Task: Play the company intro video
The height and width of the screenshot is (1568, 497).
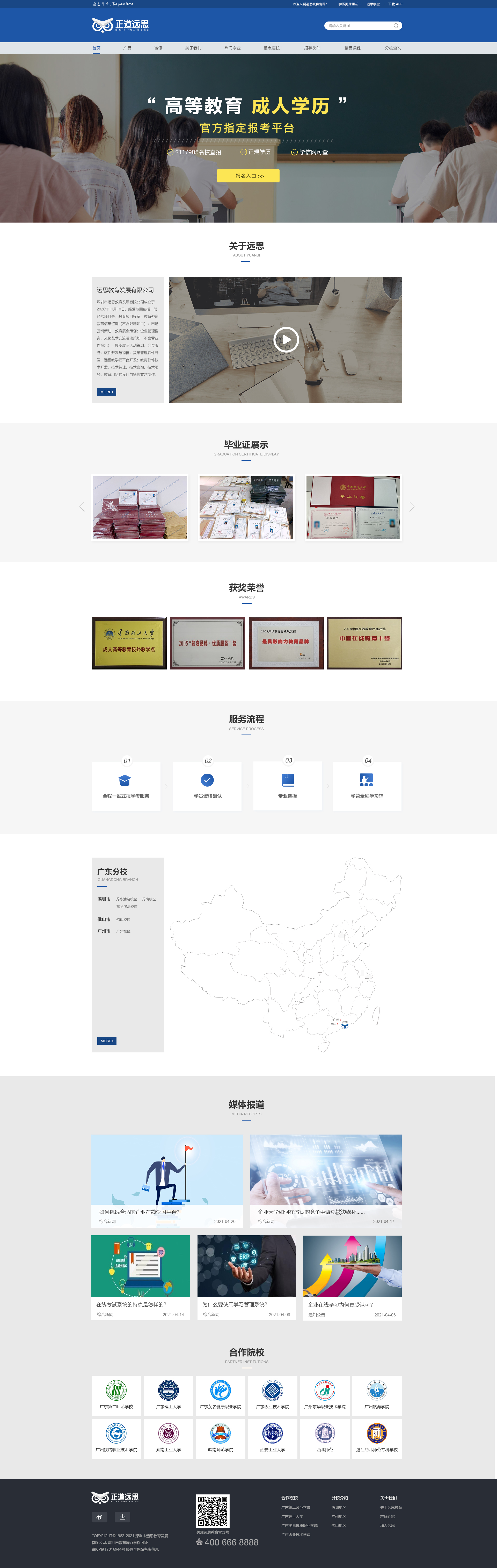Action: pyautogui.click(x=286, y=340)
